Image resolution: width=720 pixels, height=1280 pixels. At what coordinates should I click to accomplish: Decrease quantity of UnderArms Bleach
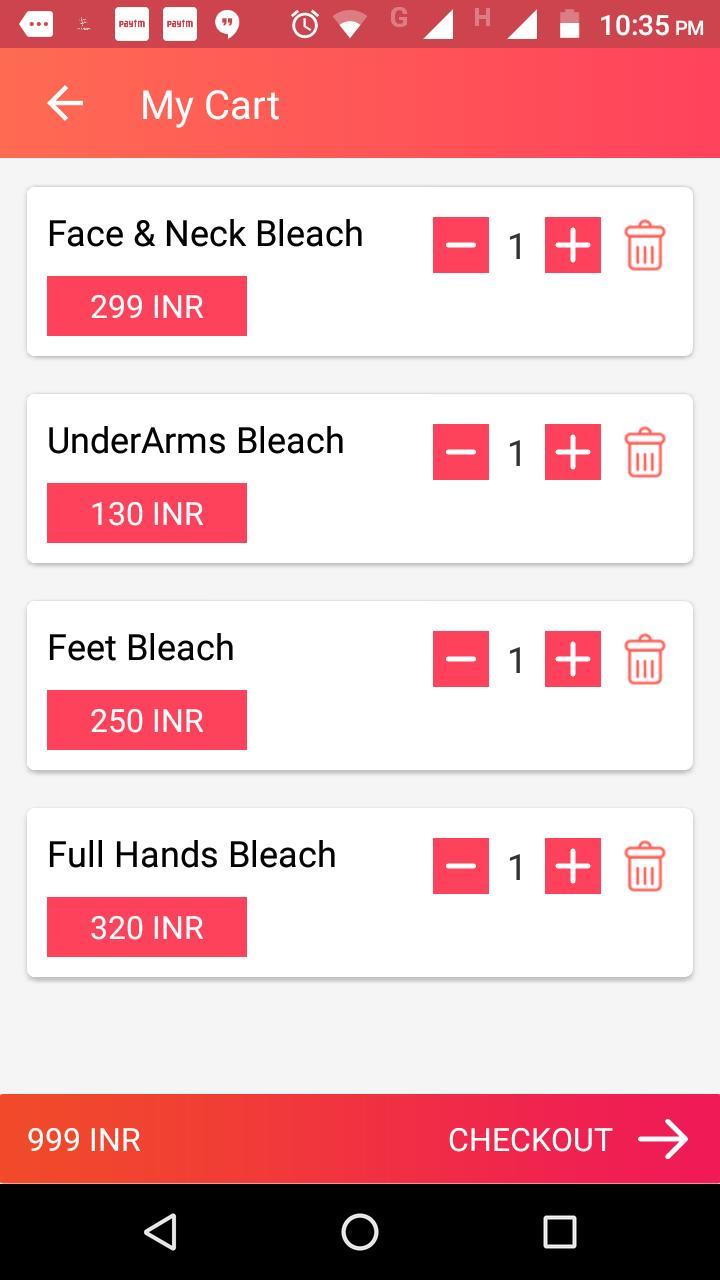(460, 452)
